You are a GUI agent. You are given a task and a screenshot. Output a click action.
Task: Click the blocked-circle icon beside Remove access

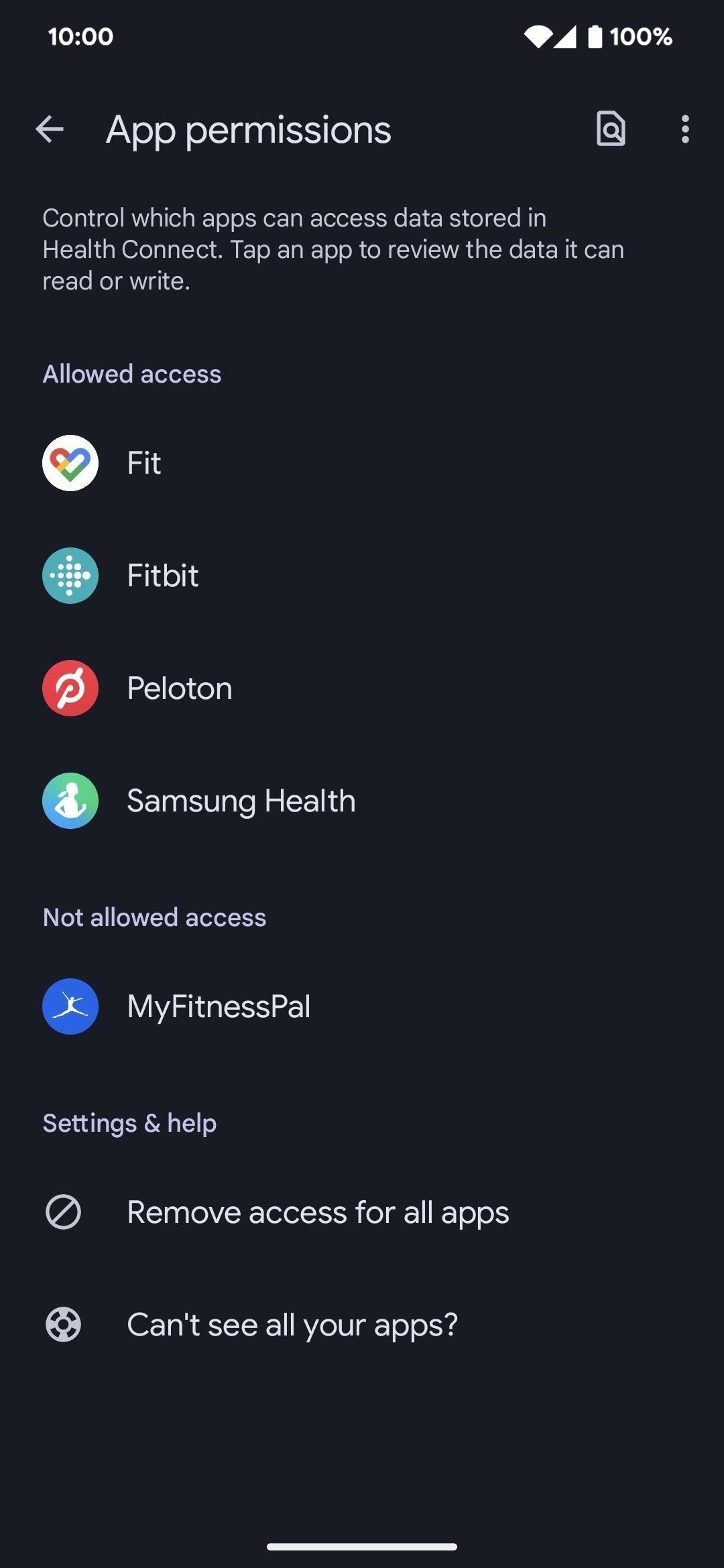[62, 1212]
